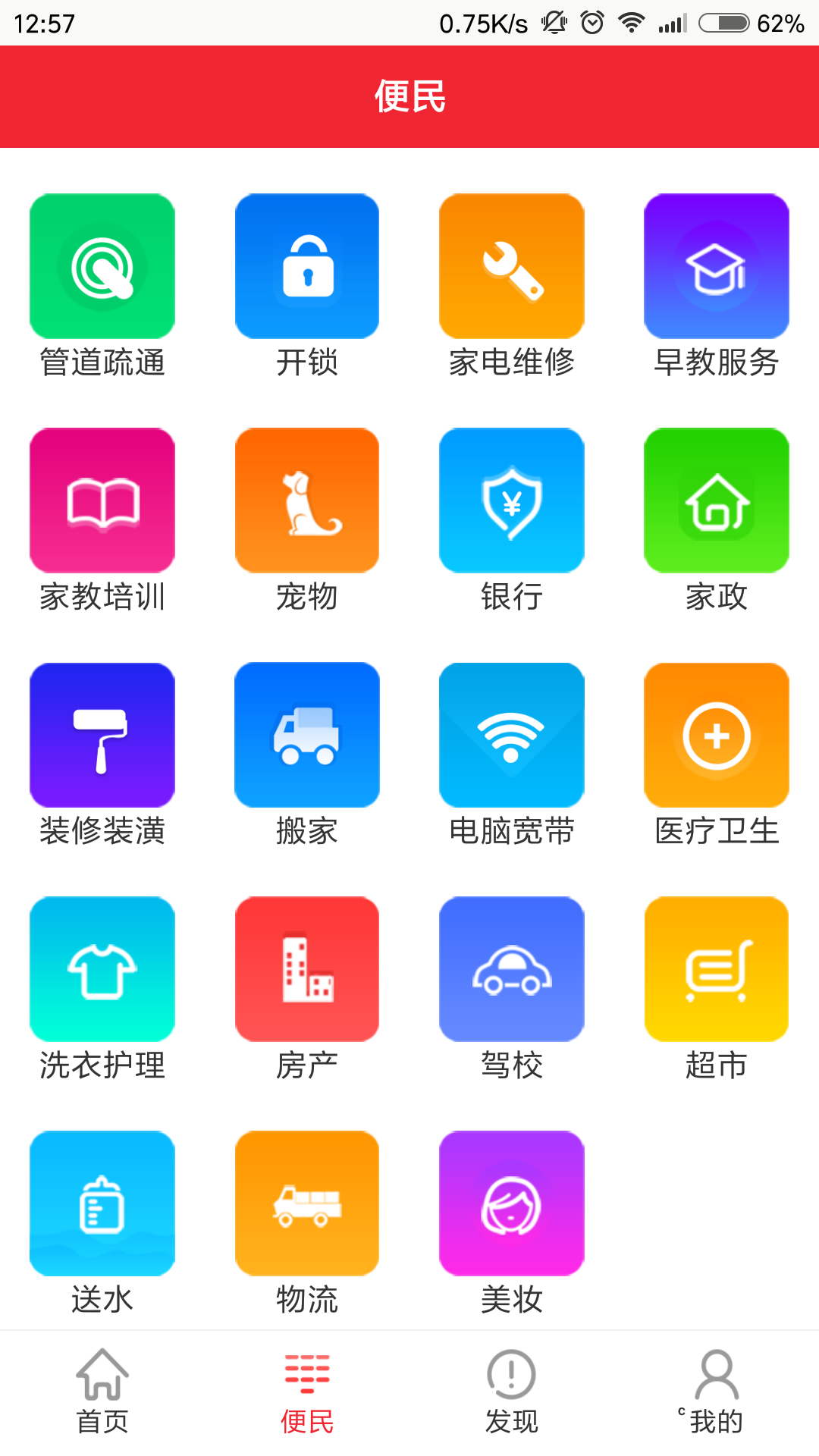Tap the 医疗卫生 medical health tile

tap(717, 735)
